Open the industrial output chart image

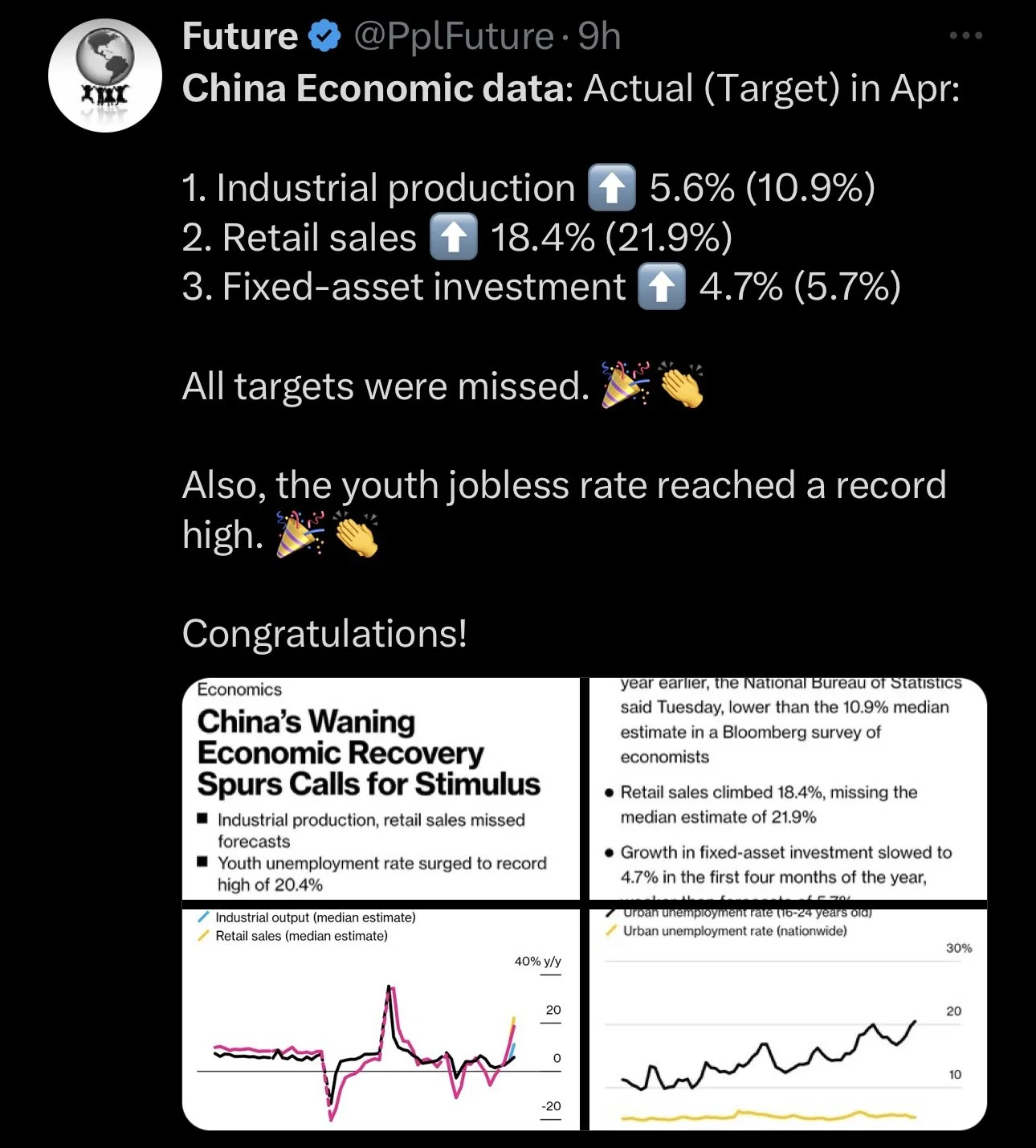coord(381,1019)
